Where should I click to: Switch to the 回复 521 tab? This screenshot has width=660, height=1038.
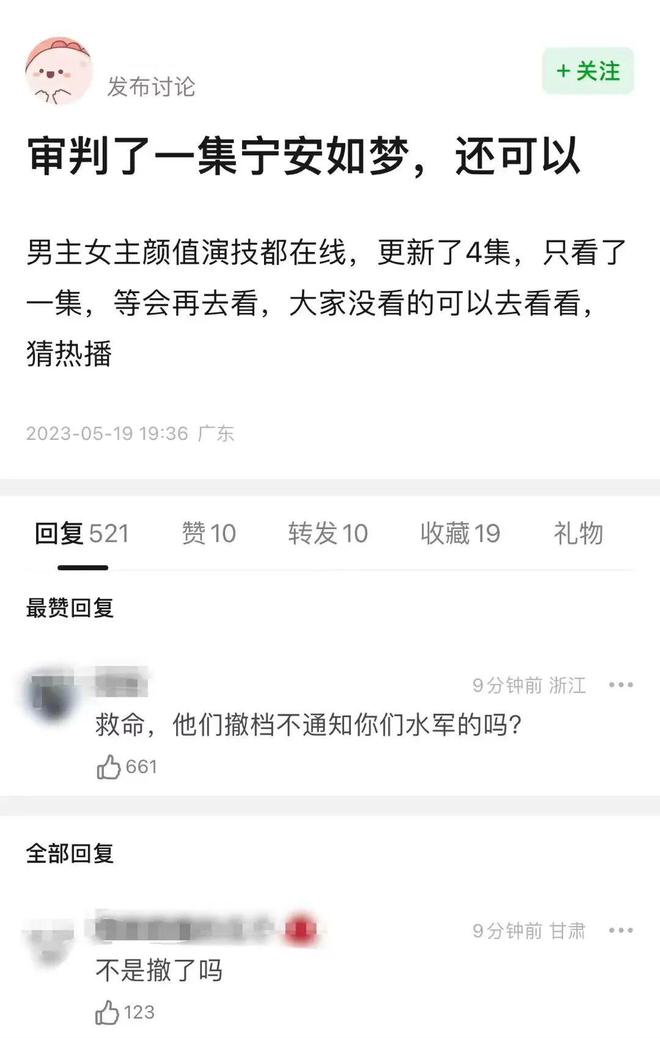click(82, 533)
